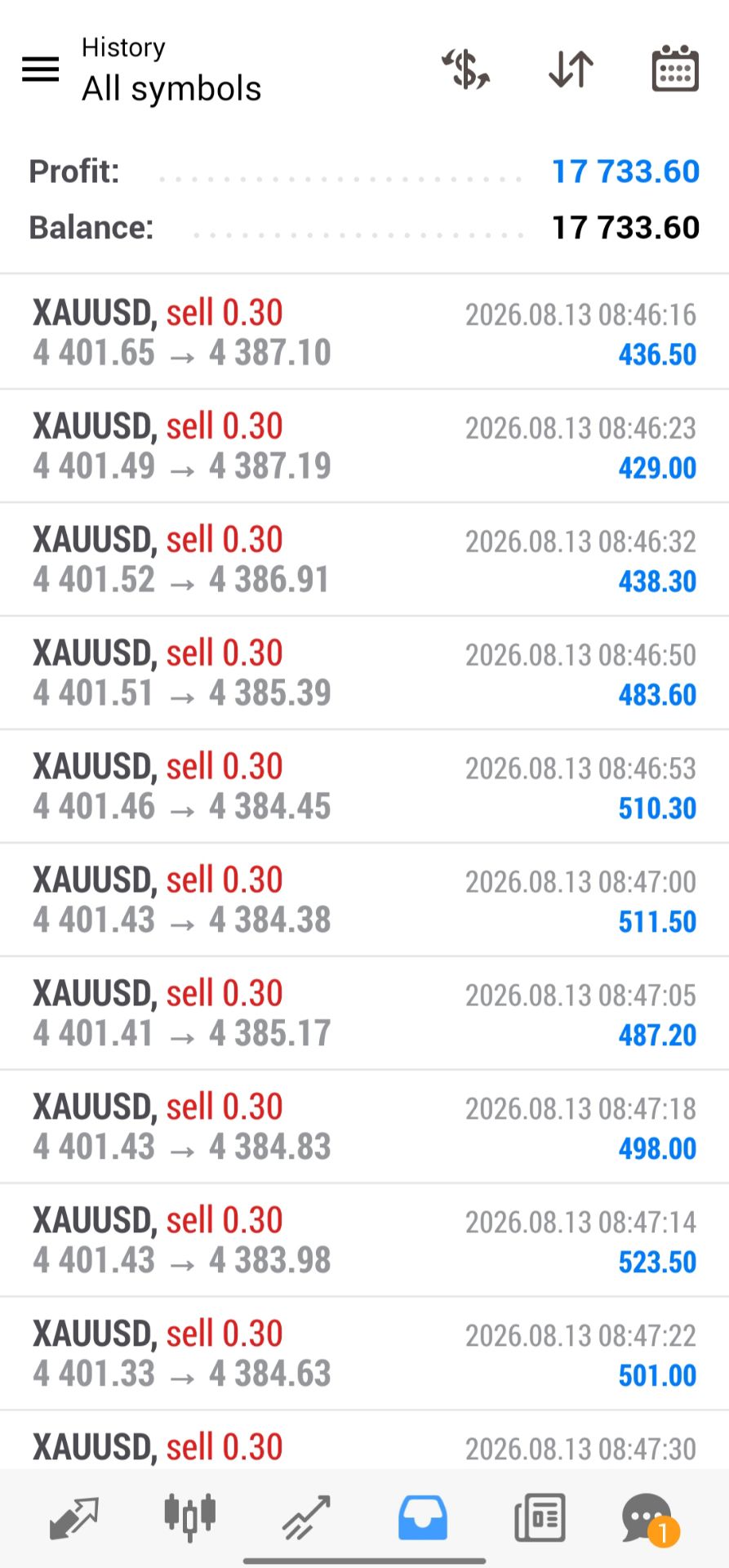Image resolution: width=729 pixels, height=1568 pixels.
Task: Switch to the Chart candlestick tab
Action: [x=189, y=1517]
